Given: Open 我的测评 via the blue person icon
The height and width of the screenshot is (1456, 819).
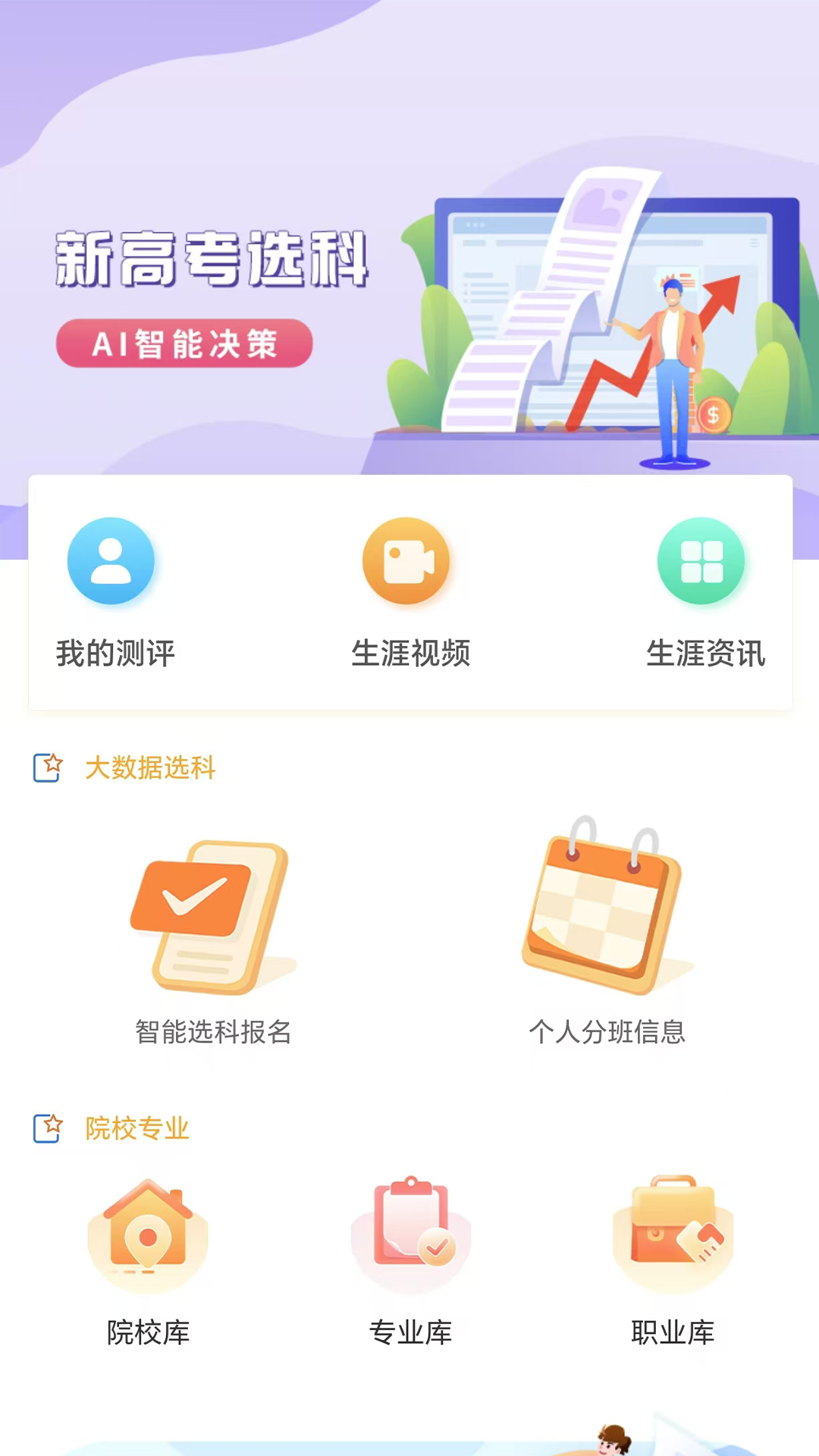Looking at the screenshot, I should point(111,561).
